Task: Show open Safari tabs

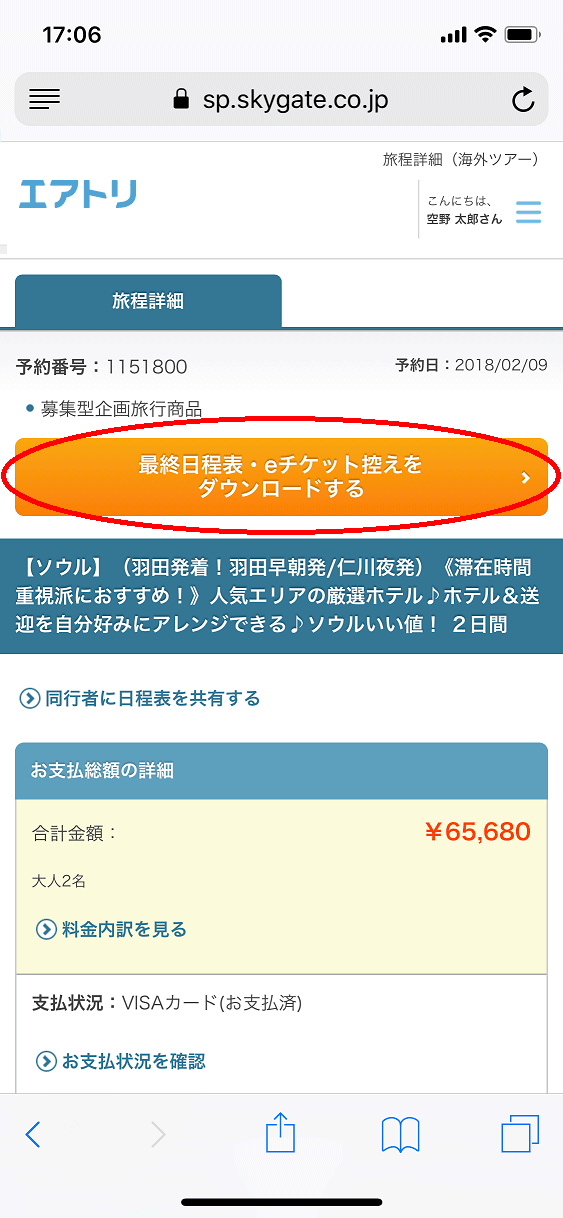Action: click(520, 1134)
